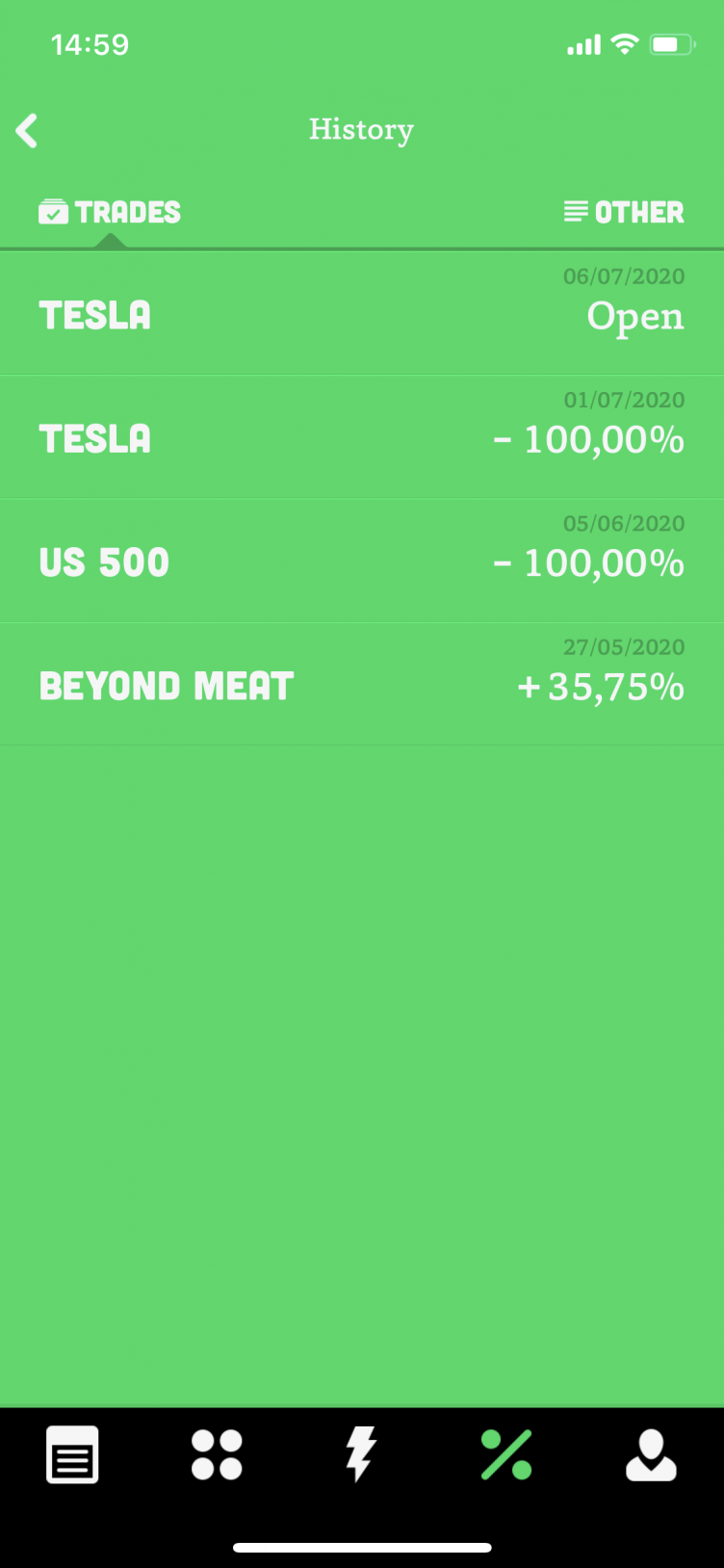Viewport: 724px width, 1568px height.
Task: Go to the profile section
Action: (x=651, y=1454)
